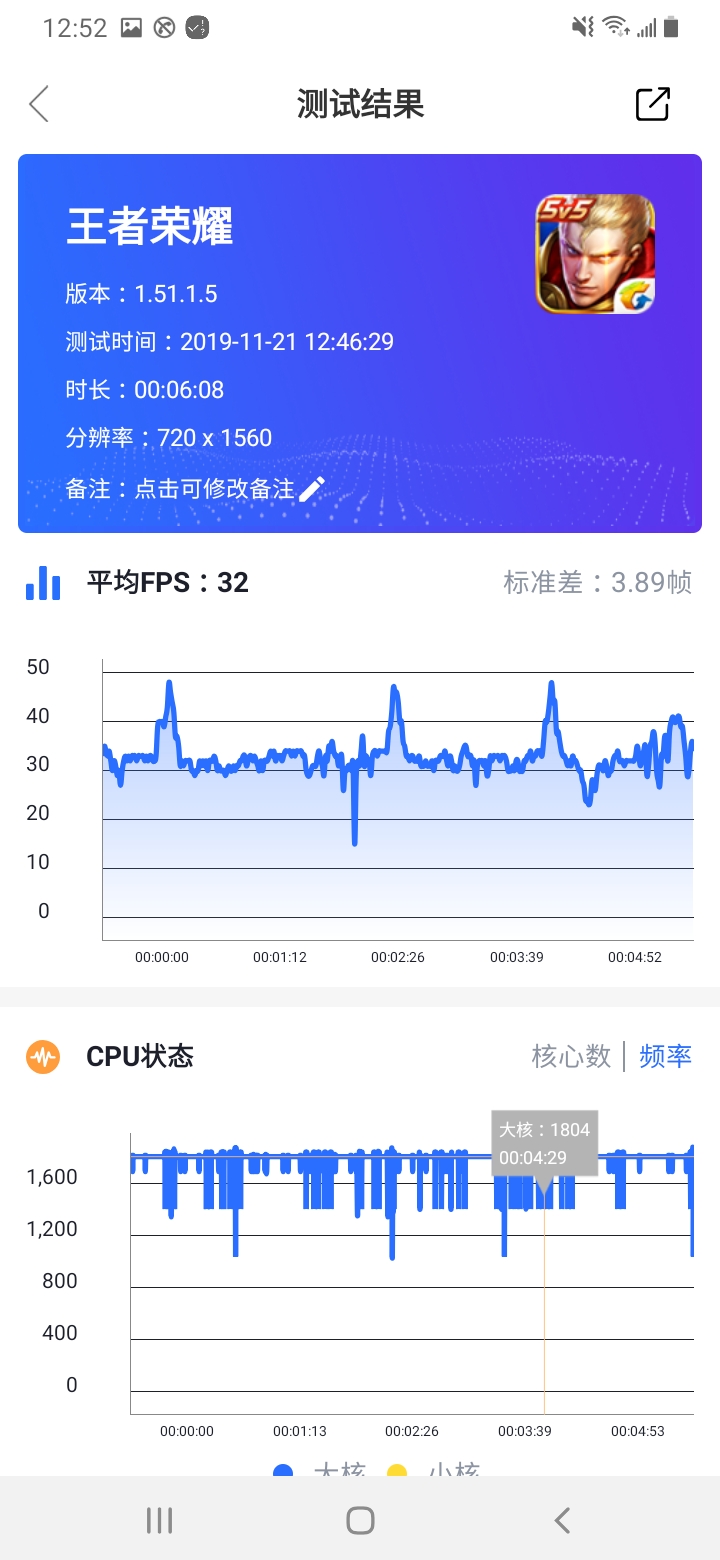Click the 大核: 1804 tooltip marker
This screenshot has width=720, height=1560.
tap(544, 1143)
